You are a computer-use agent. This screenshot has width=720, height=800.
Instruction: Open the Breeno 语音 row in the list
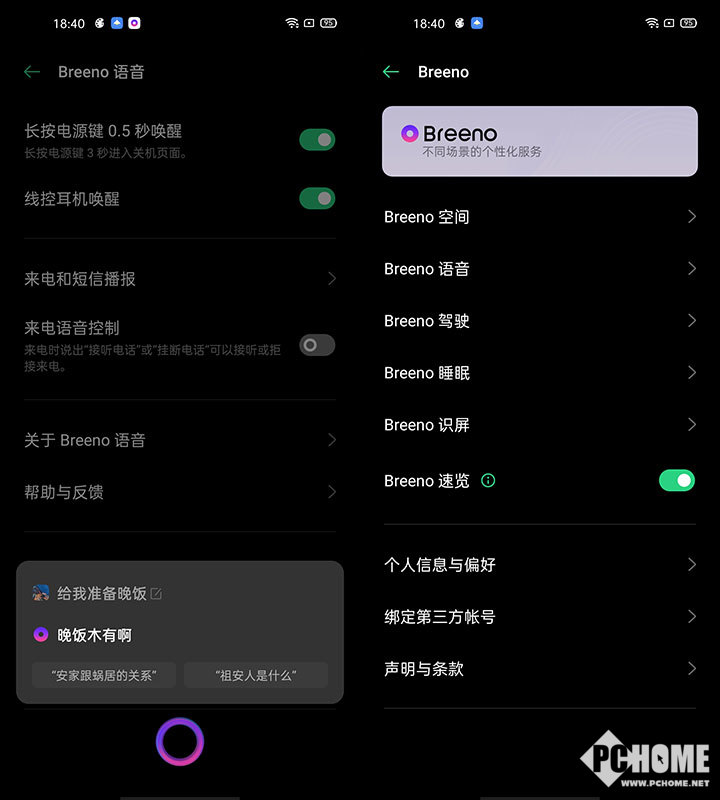point(540,269)
